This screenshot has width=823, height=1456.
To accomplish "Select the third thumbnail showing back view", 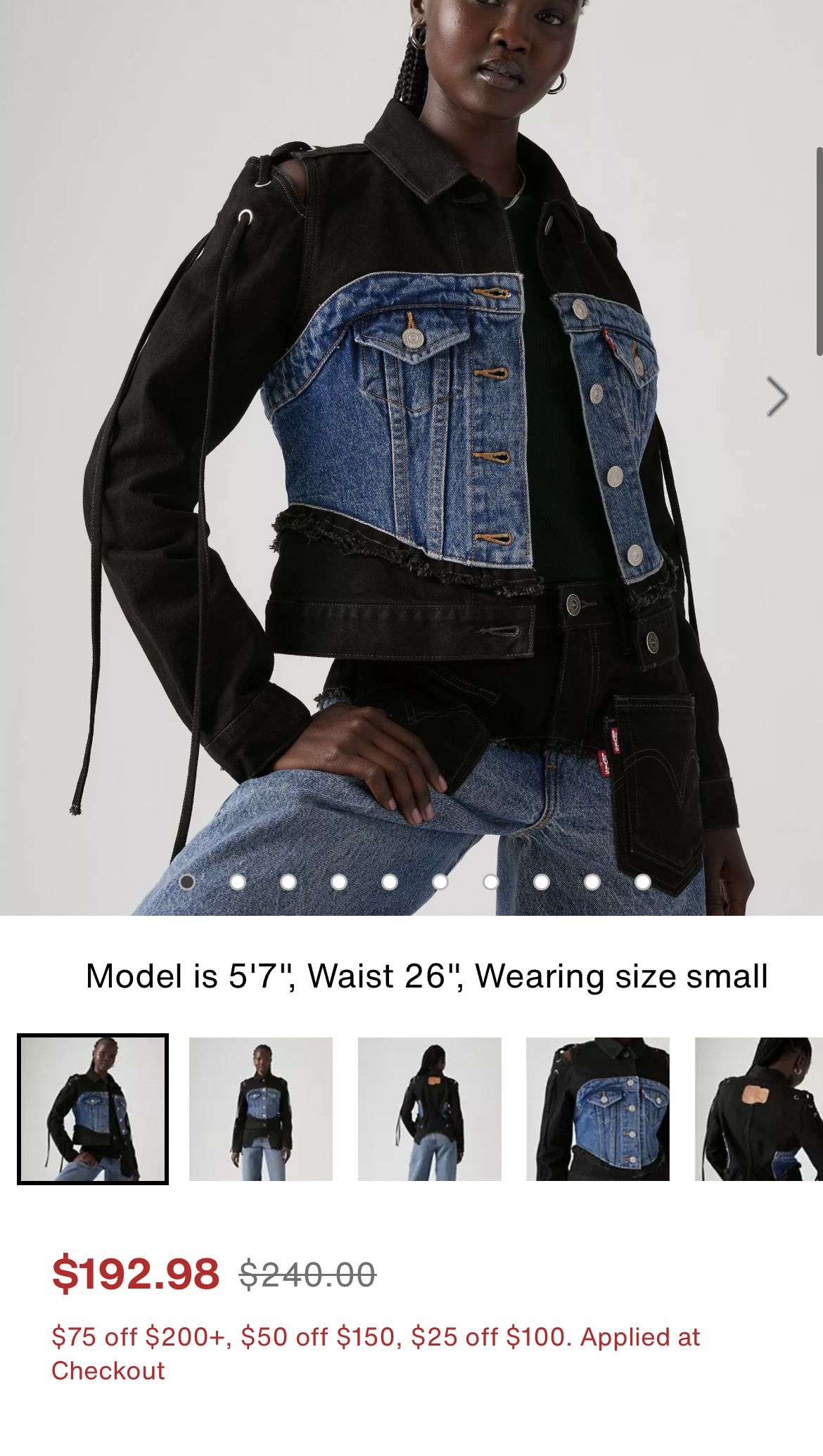I will 430,1109.
